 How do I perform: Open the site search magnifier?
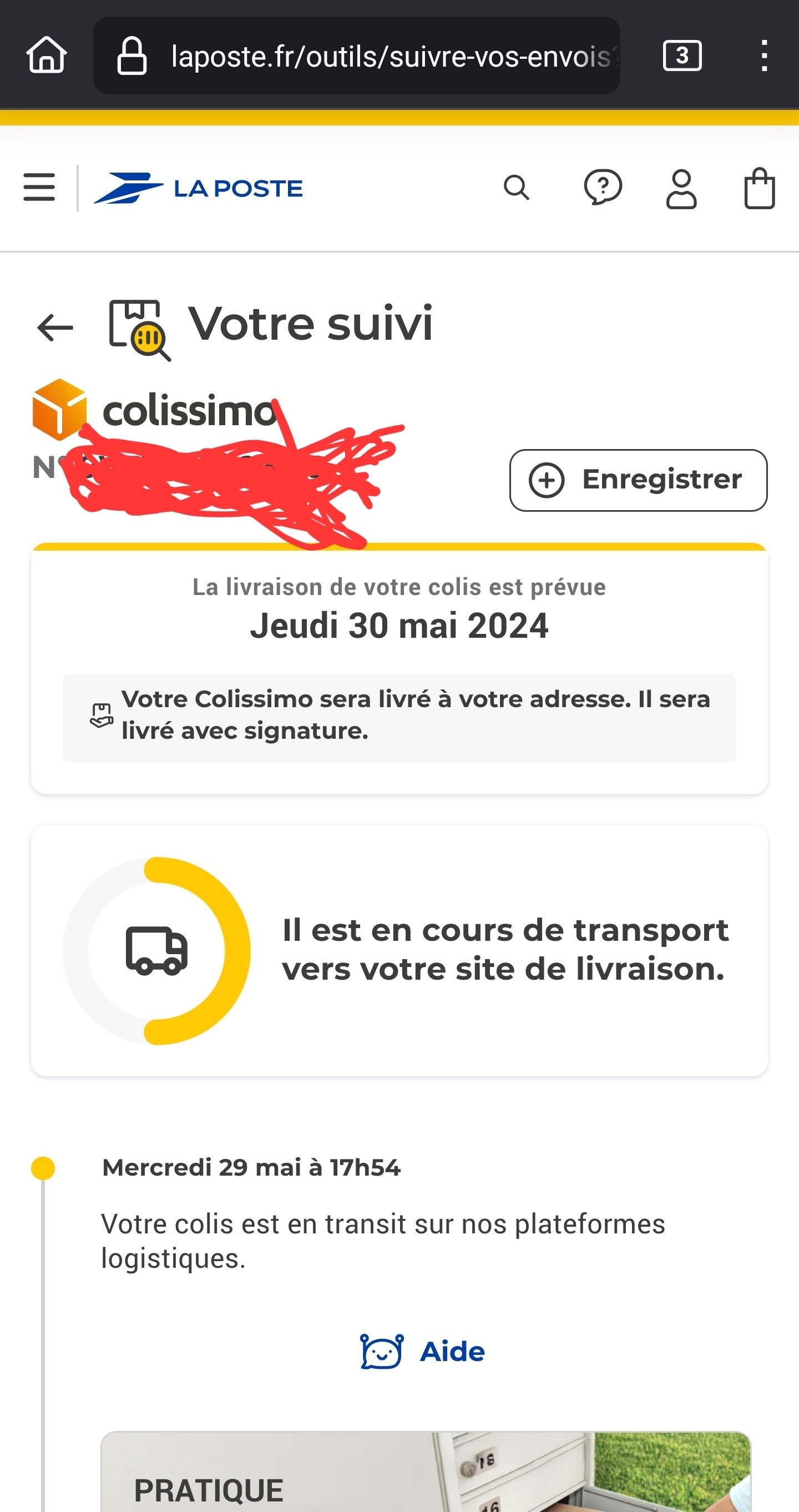[516, 188]
